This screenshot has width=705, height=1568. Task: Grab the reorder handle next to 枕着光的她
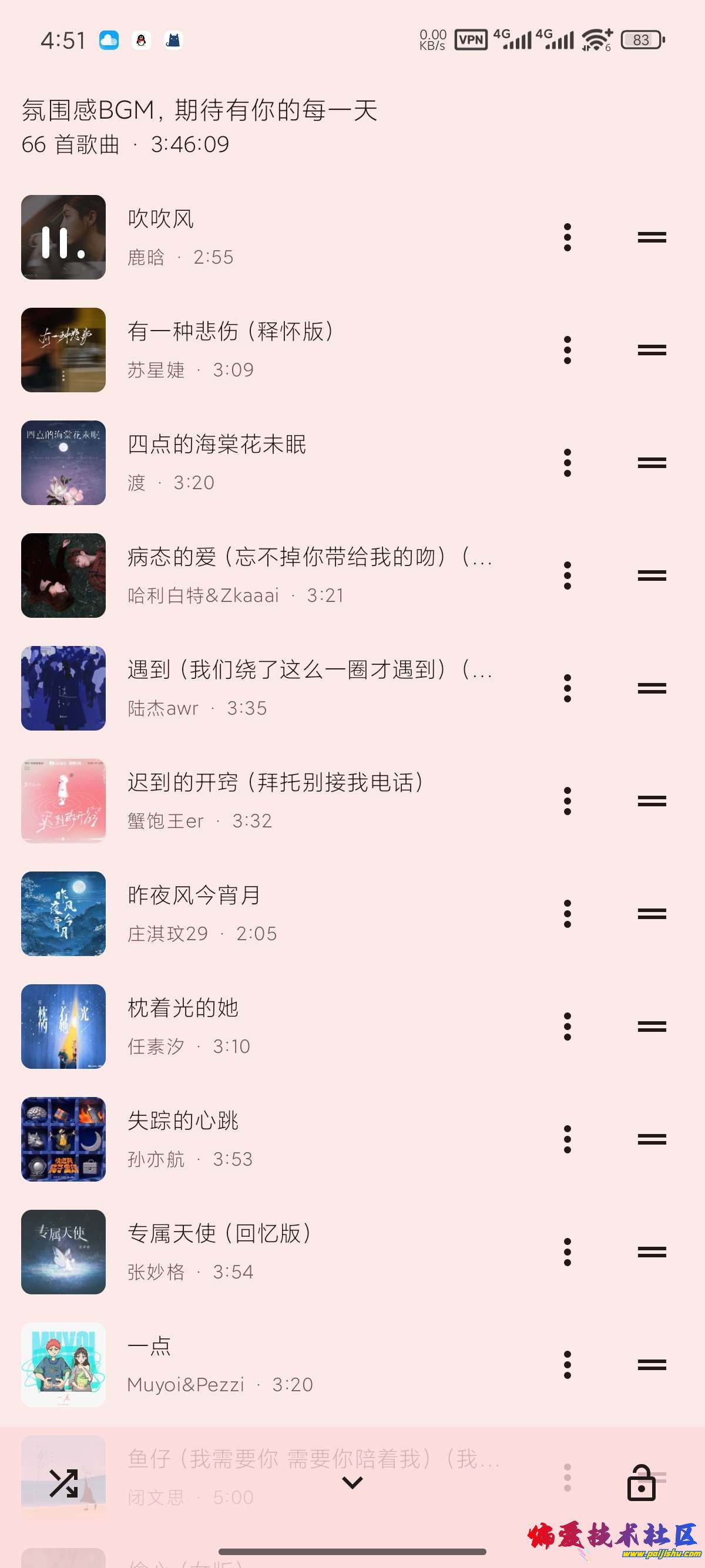tap(651, 1027)
